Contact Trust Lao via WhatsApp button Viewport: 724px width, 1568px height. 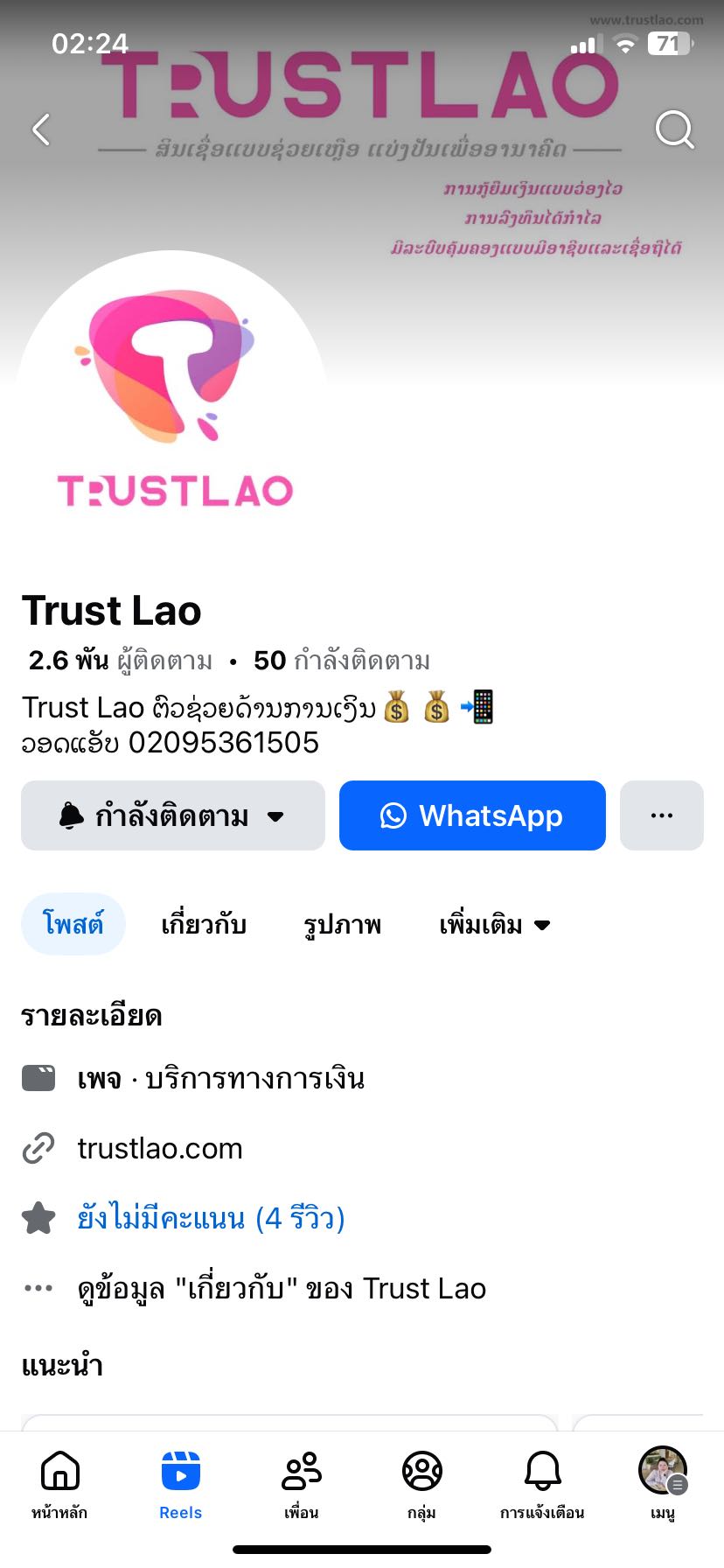click(x=472, y=815)
